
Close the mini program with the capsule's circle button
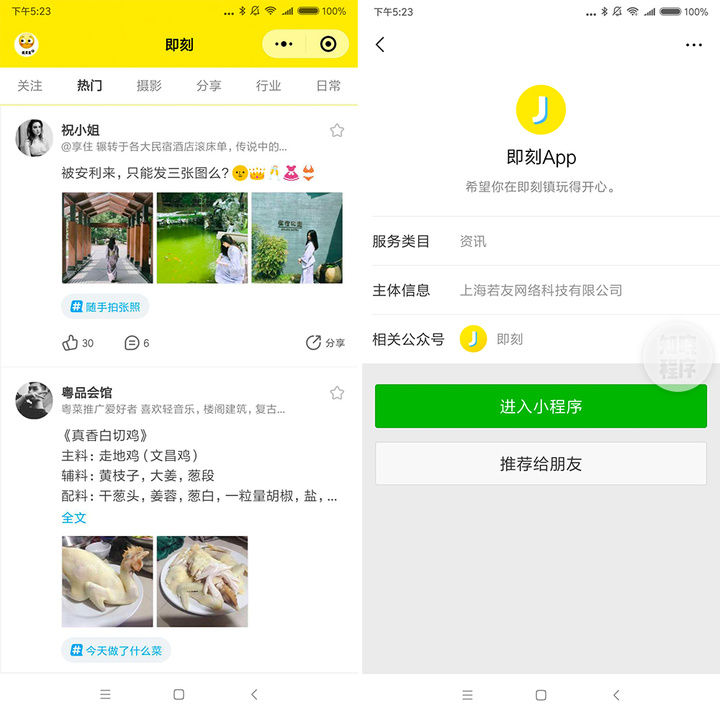click(328, 45)
